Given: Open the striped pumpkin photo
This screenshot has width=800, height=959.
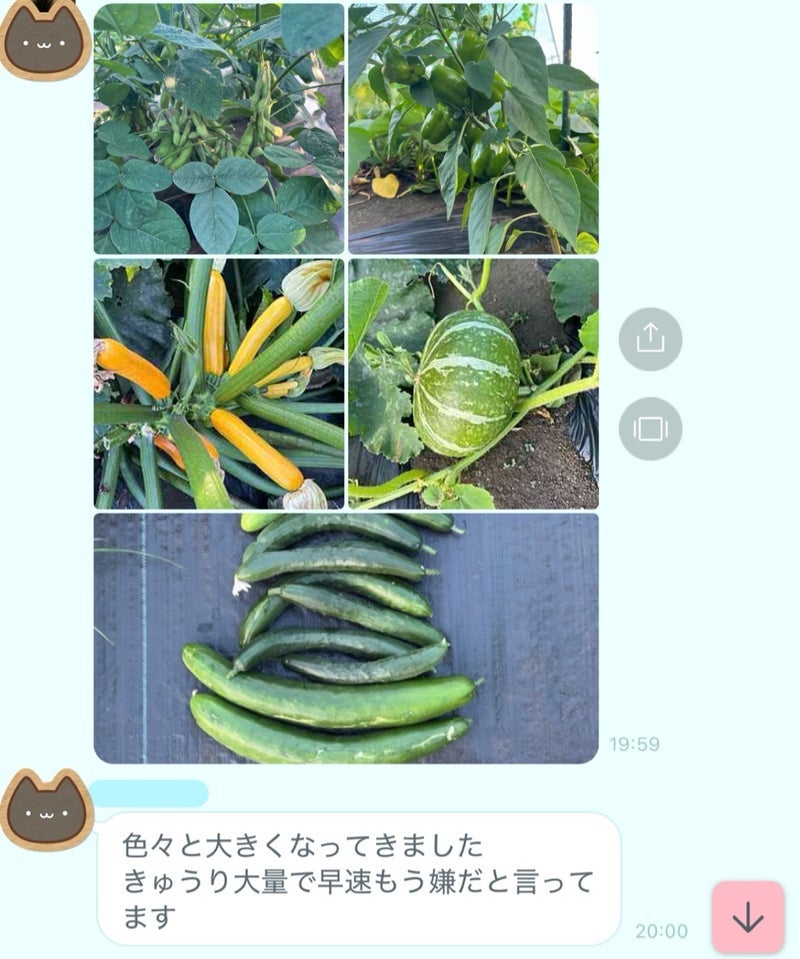Looking at the screenshot, I should [x=473, y=384].
